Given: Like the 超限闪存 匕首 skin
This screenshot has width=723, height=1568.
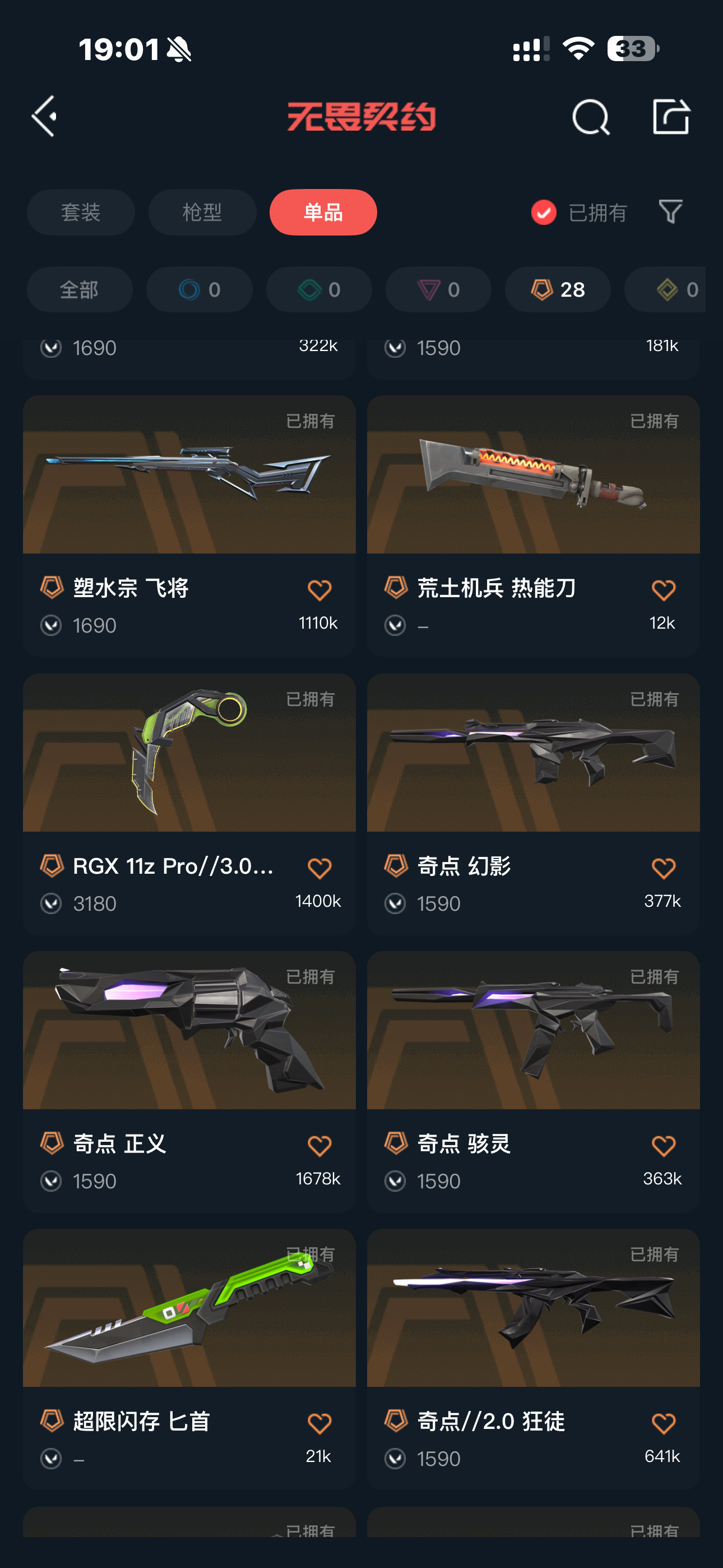Looking at the screenshot, I should pos(319,1423).
